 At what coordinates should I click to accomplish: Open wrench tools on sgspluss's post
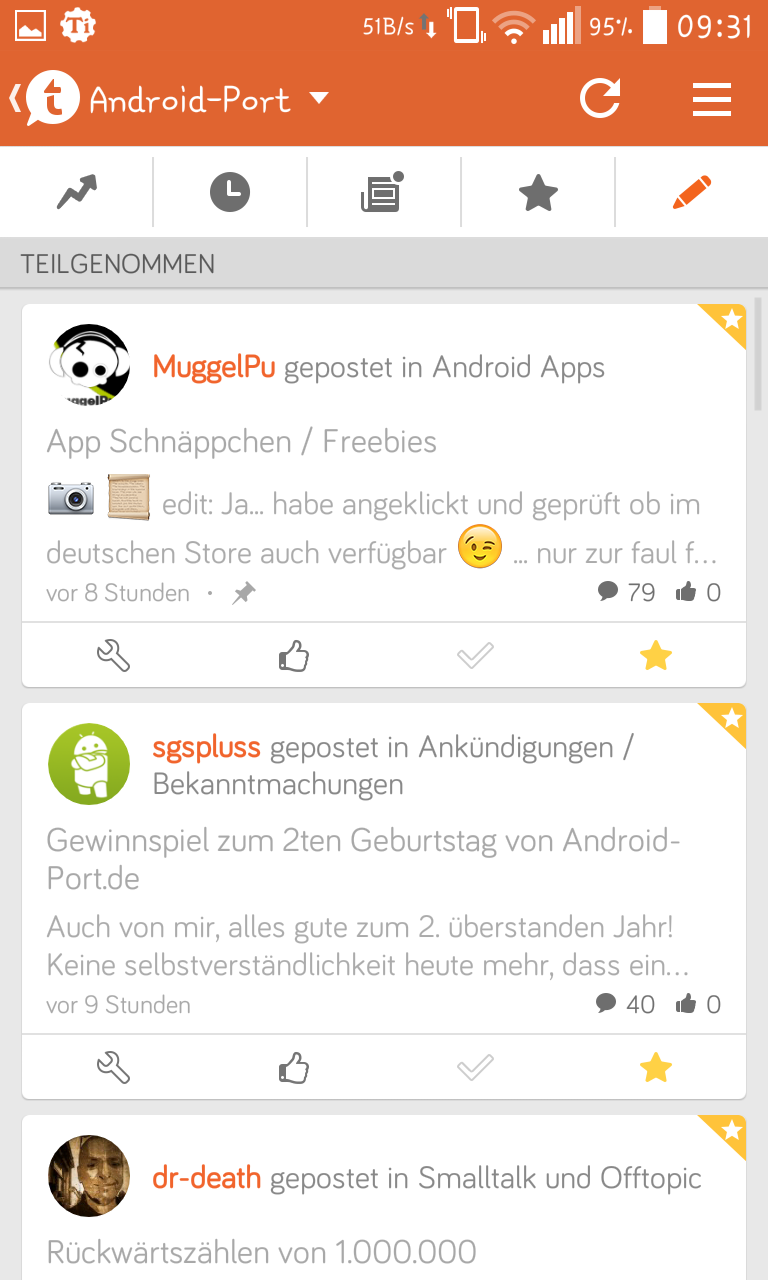click(113, 1069)
